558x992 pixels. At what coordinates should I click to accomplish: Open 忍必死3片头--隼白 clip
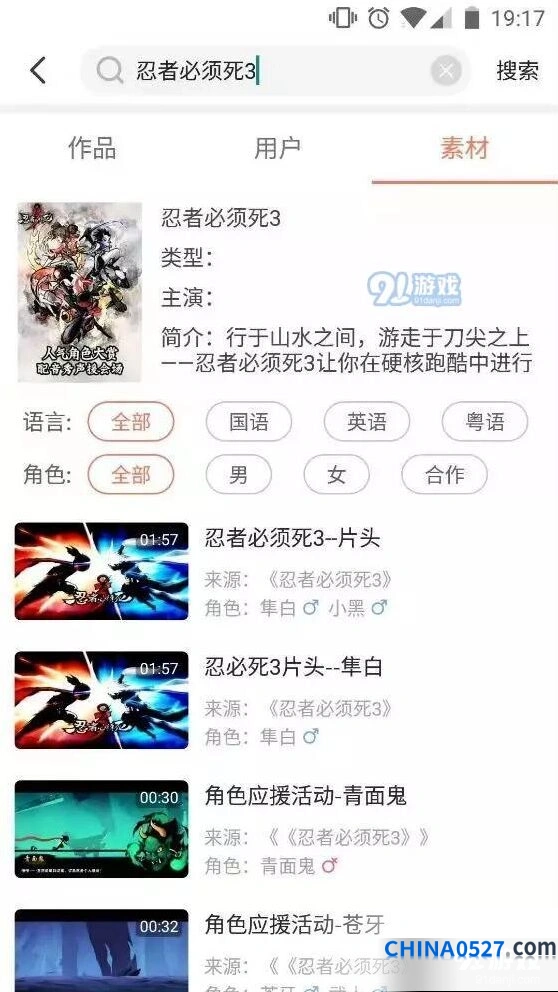[x=279, y=700]
